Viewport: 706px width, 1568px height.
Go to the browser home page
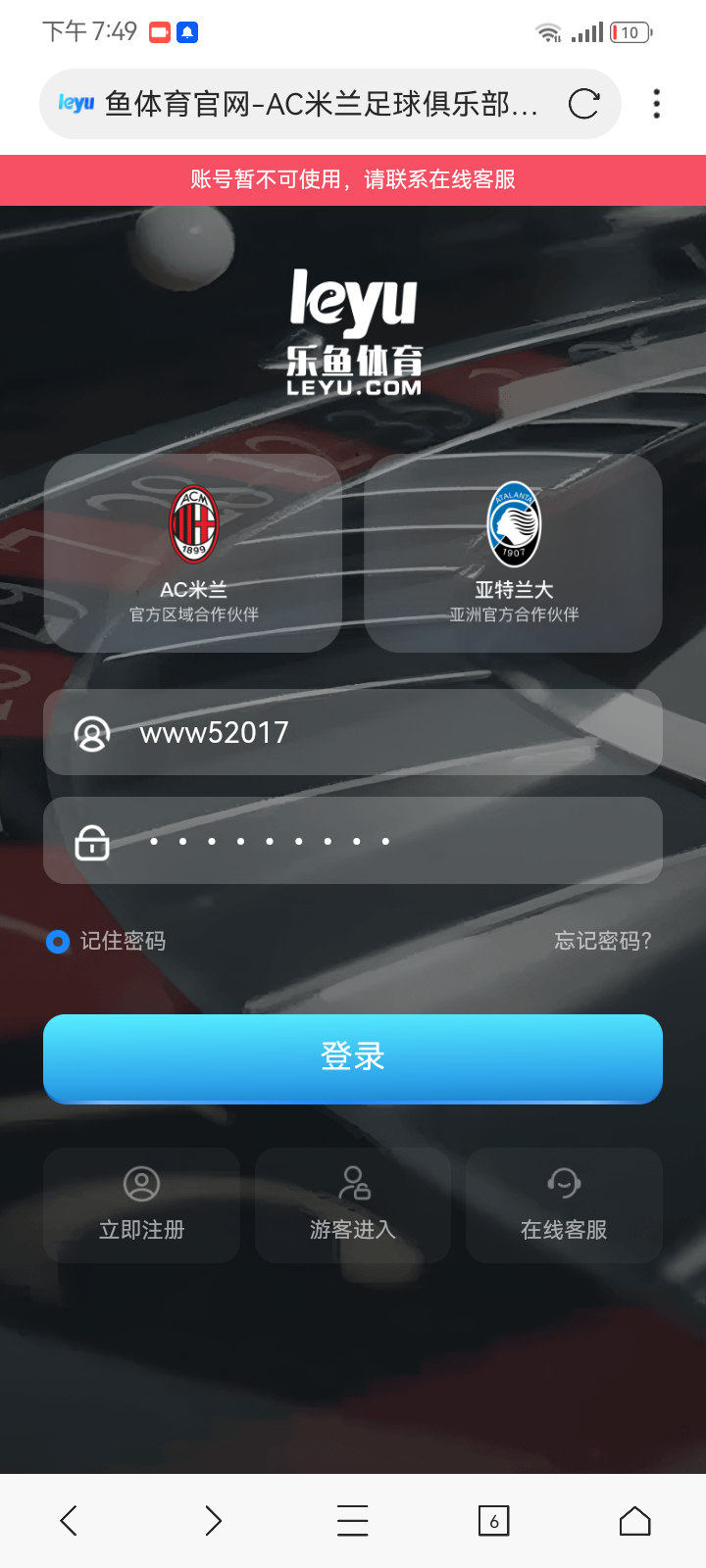pos(634,1521)
